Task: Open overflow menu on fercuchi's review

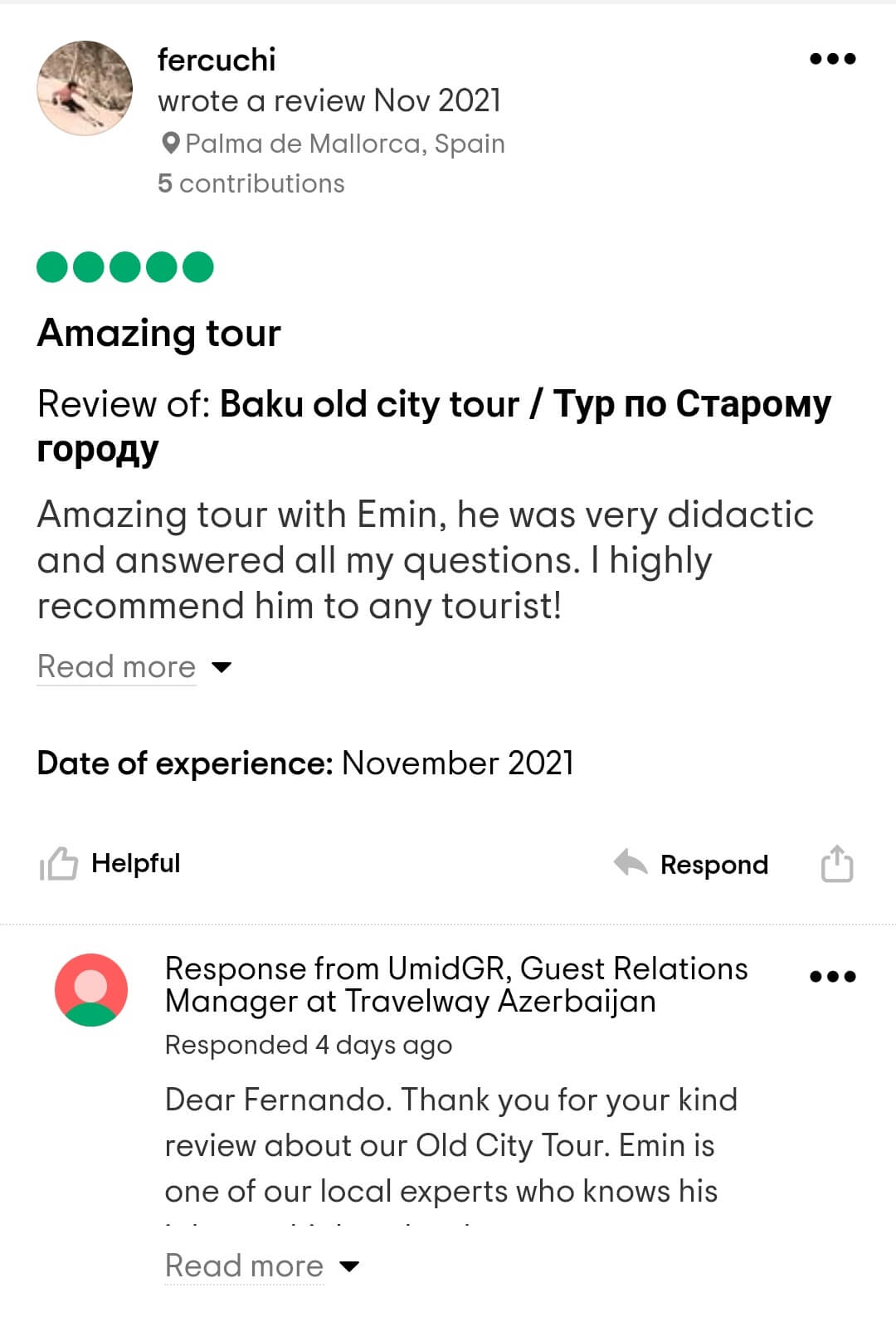Action: coord(832,59)
